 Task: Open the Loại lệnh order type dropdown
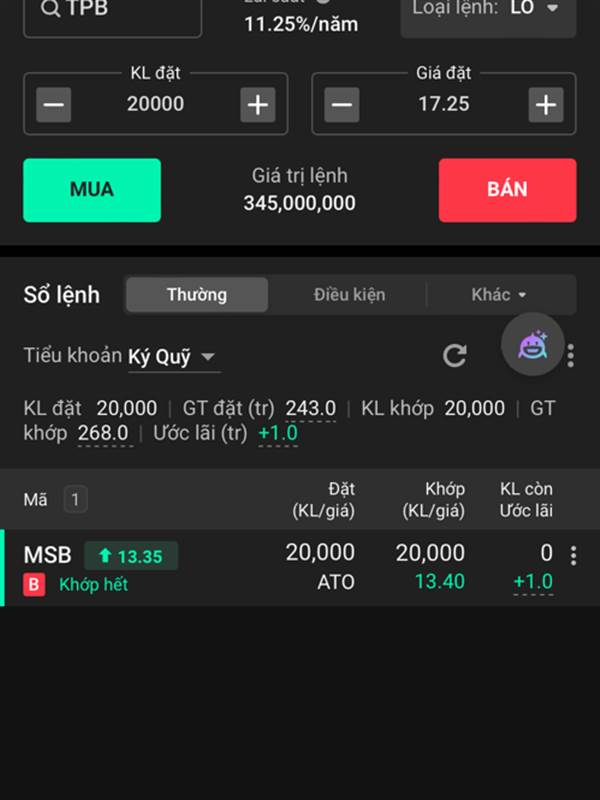[488, 10]
